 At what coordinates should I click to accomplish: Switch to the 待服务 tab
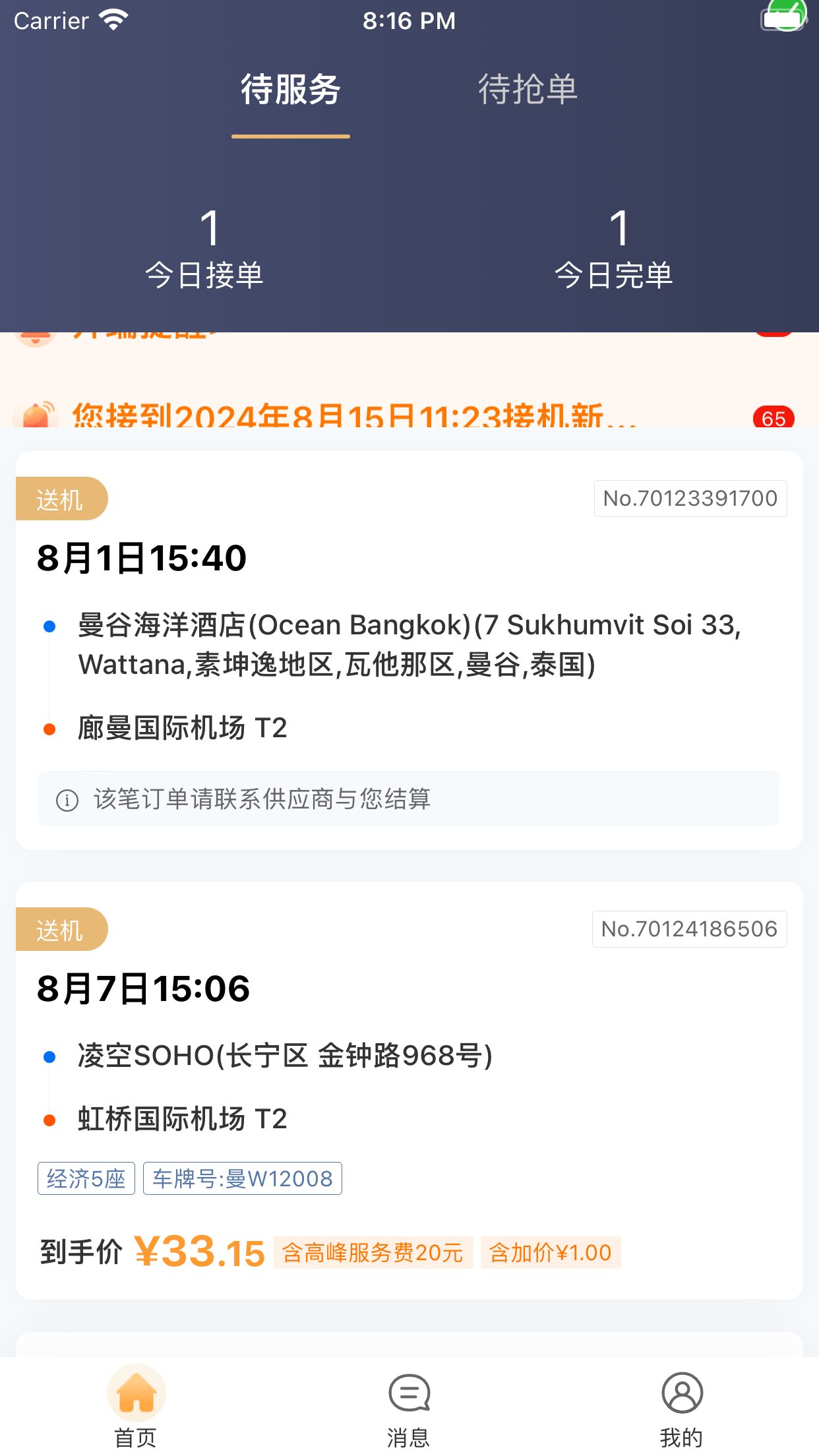coord(289,91)
